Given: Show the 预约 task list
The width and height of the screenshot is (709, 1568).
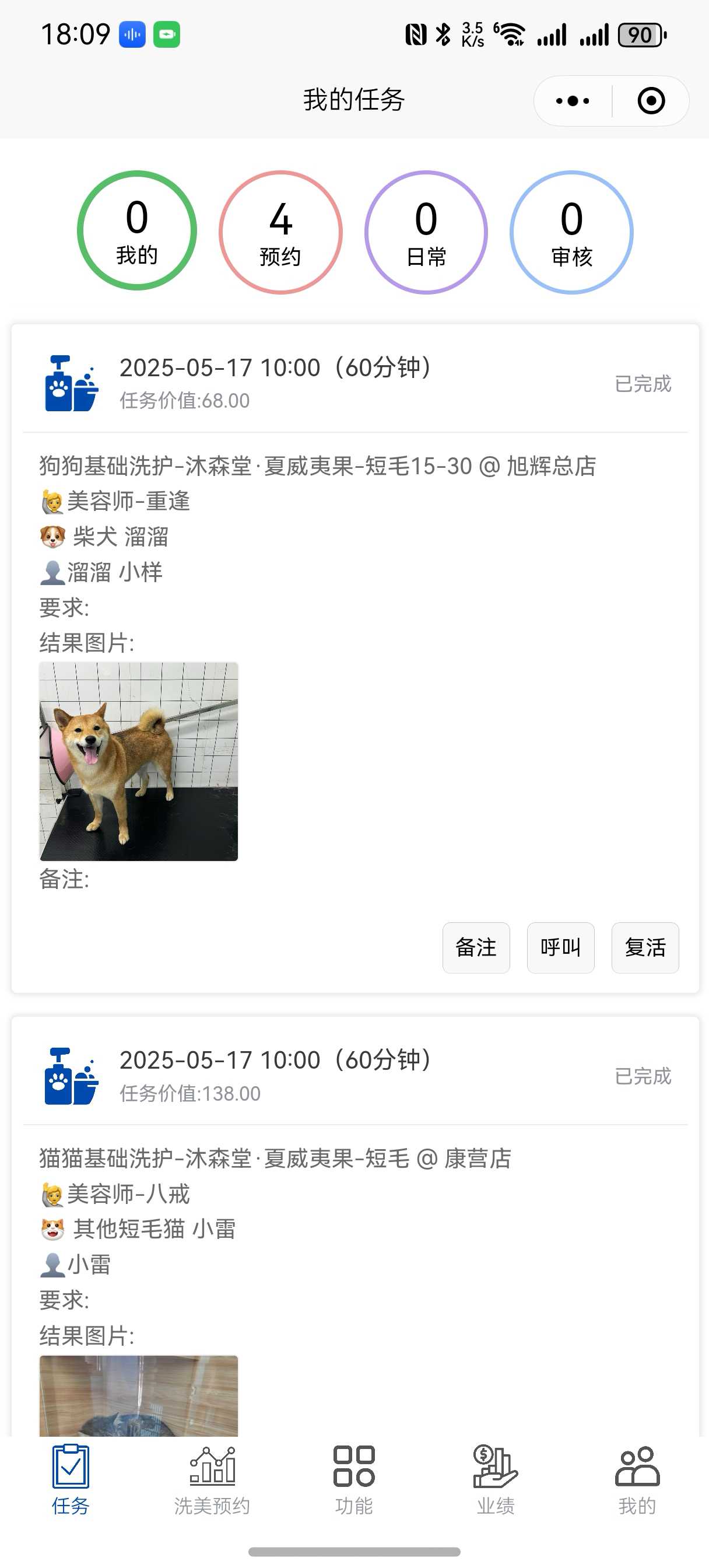Looking at the screenshot, I should click(280, 232).
